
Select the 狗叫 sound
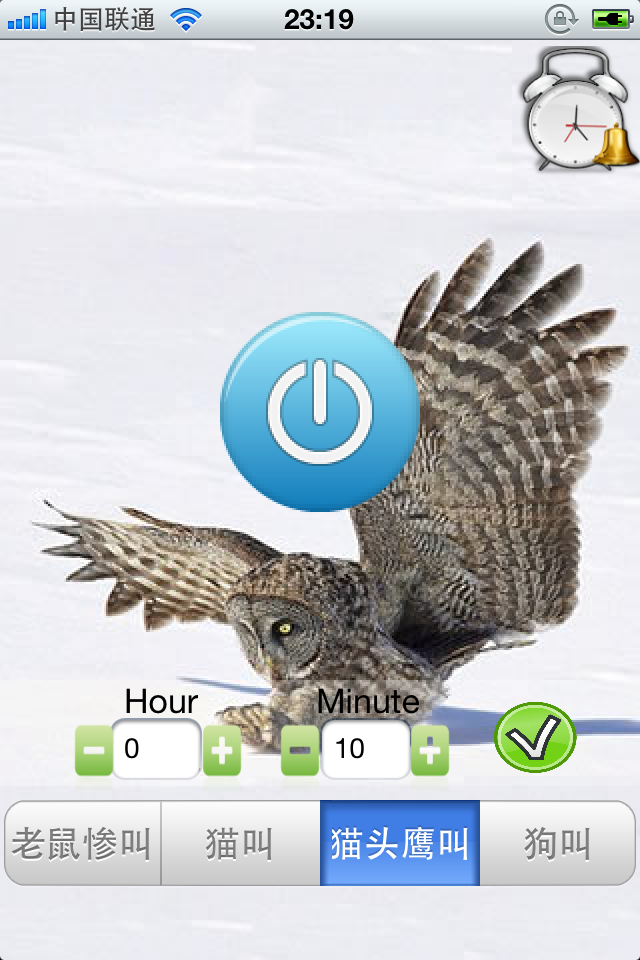click(558, 844)
